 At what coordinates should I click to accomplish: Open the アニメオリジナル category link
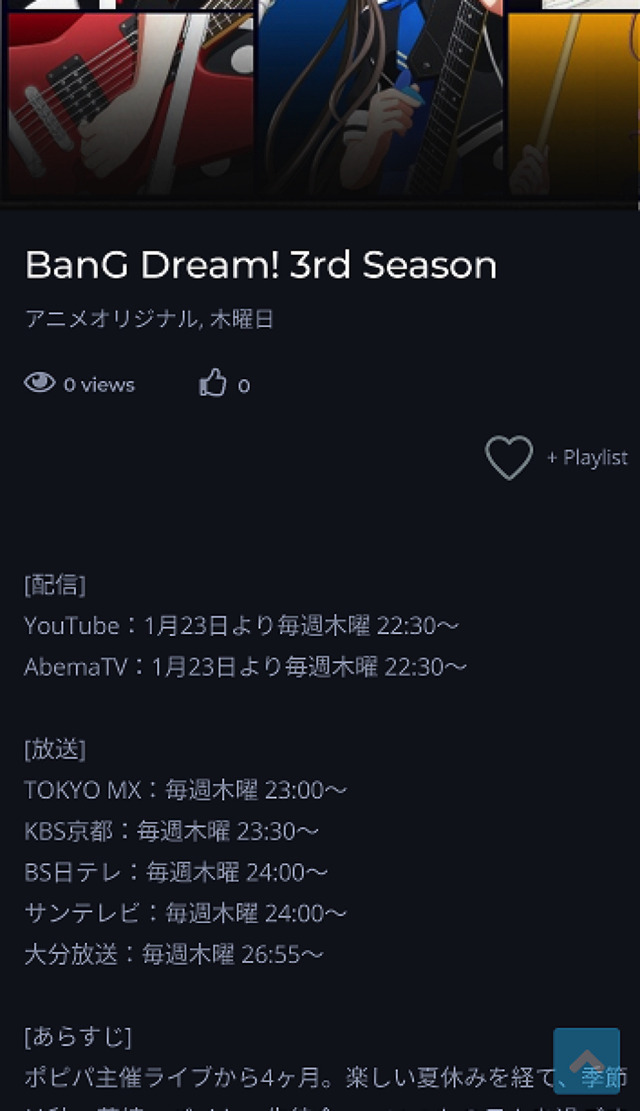(110, 319)
